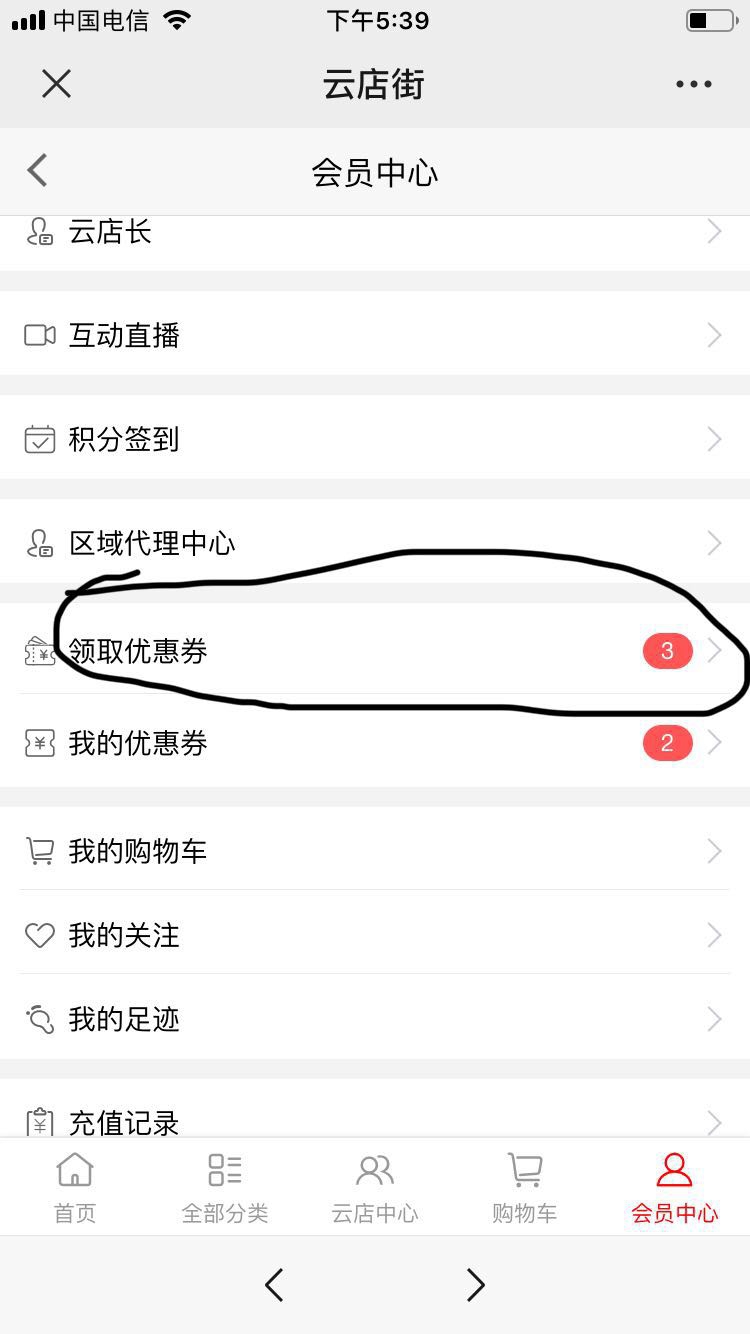This screenshot has width=750, height=1334.
Task: Close the 云店街 mini program
Action: [x=56, y=84]
